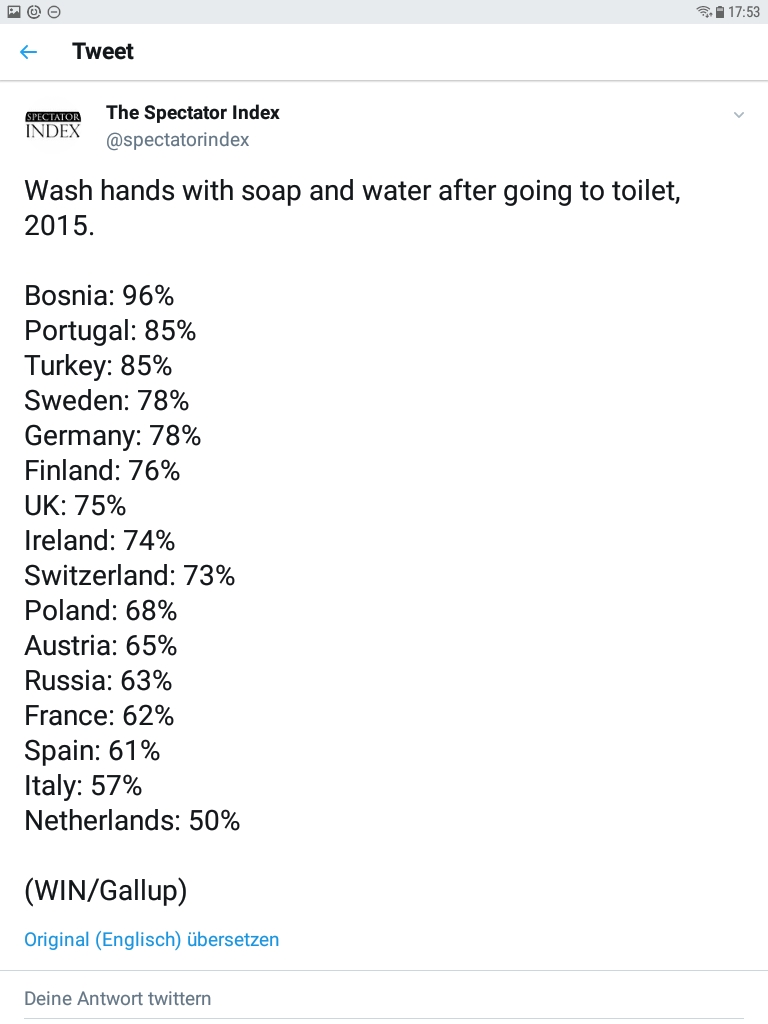Open The Spectator Index profile picture

(x=52, y=125)
